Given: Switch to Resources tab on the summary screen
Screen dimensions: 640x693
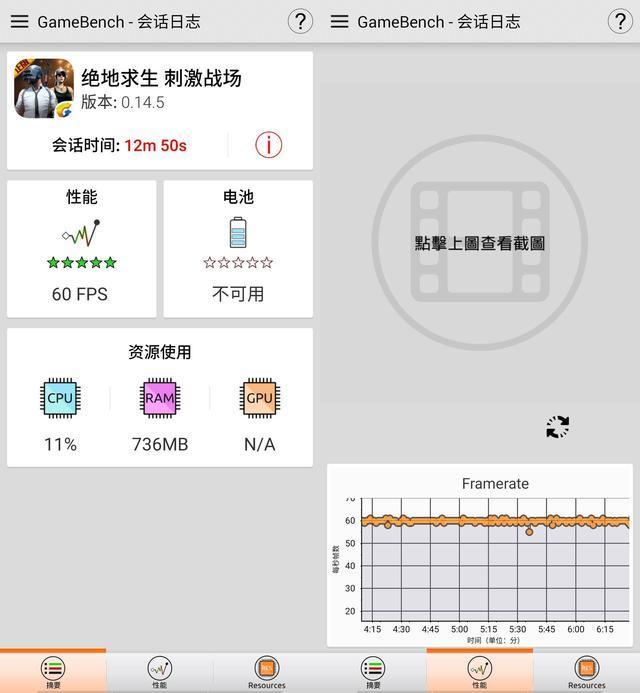Looking at the screenshot, I should pos(266,671).
